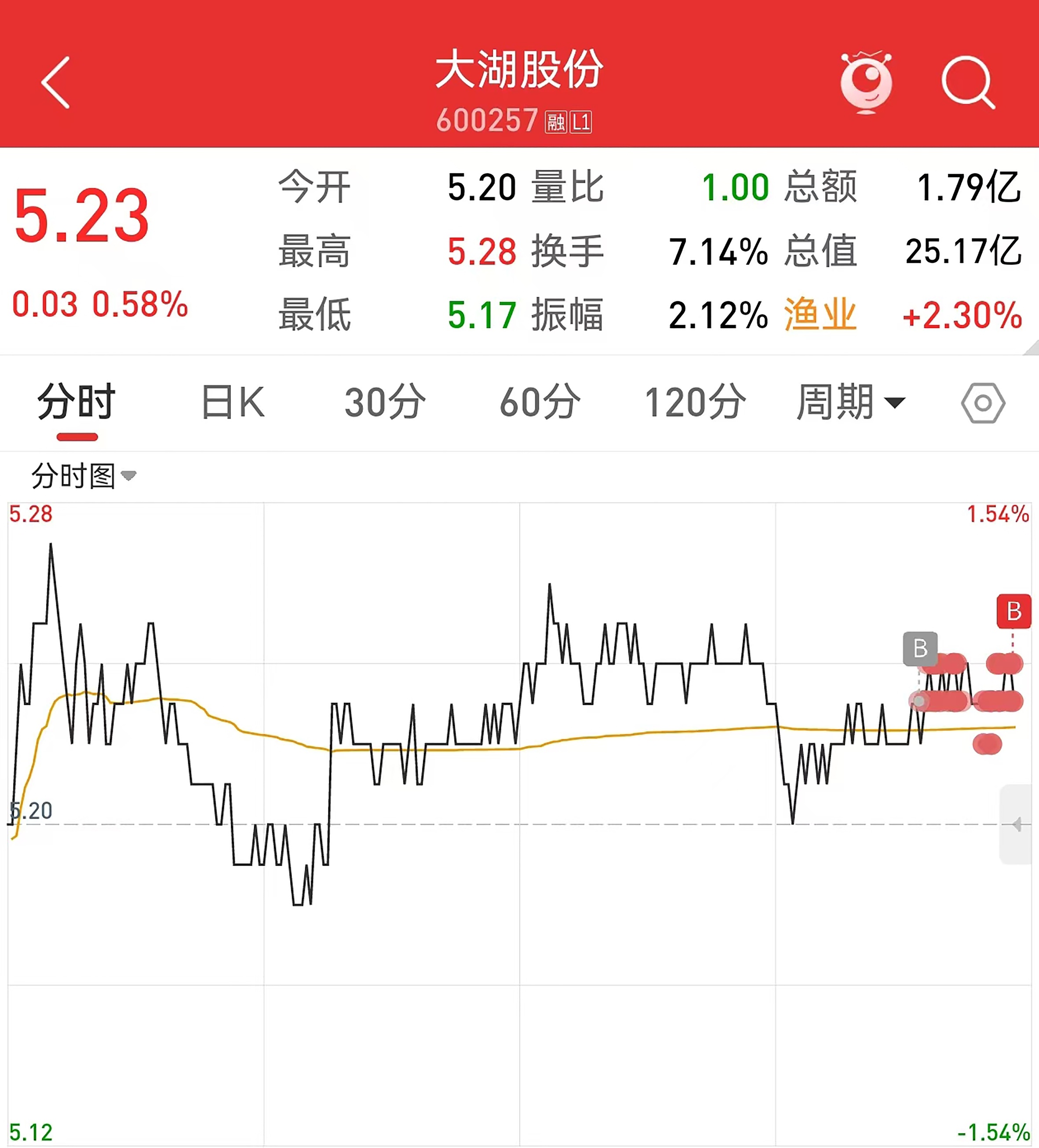
Task: Switch to 30分 chart tab
Action: point(385,402)
